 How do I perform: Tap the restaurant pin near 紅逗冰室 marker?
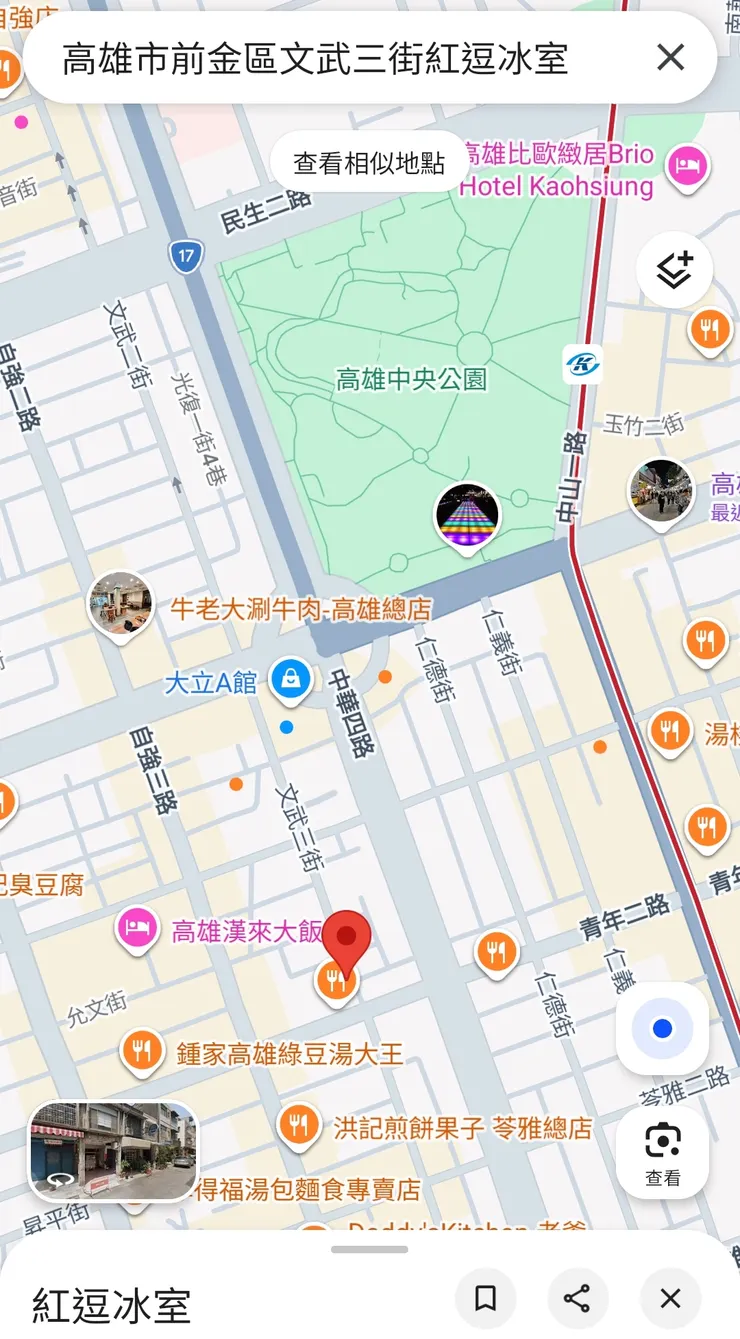[338, 981]
